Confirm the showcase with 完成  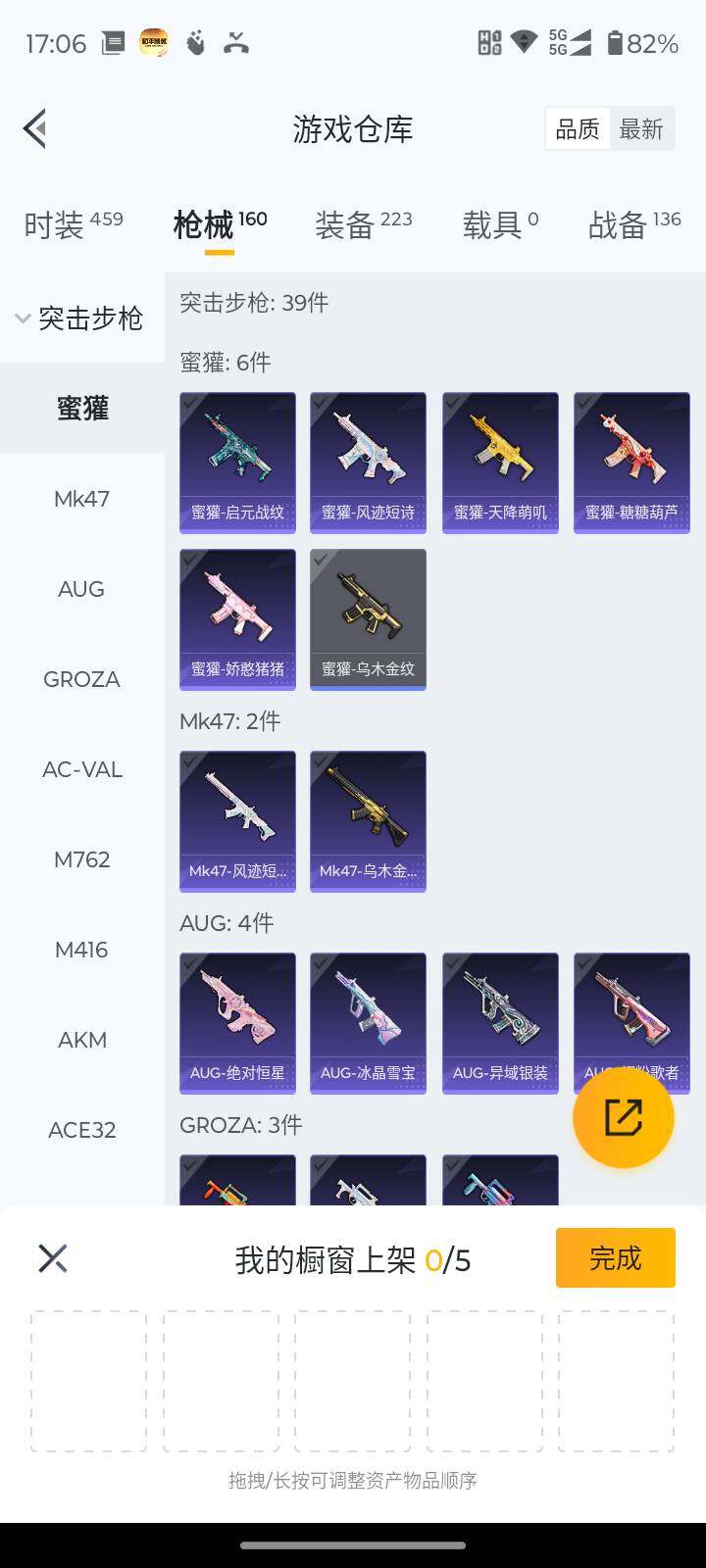pyautogui.click(x=615, y=1257)
